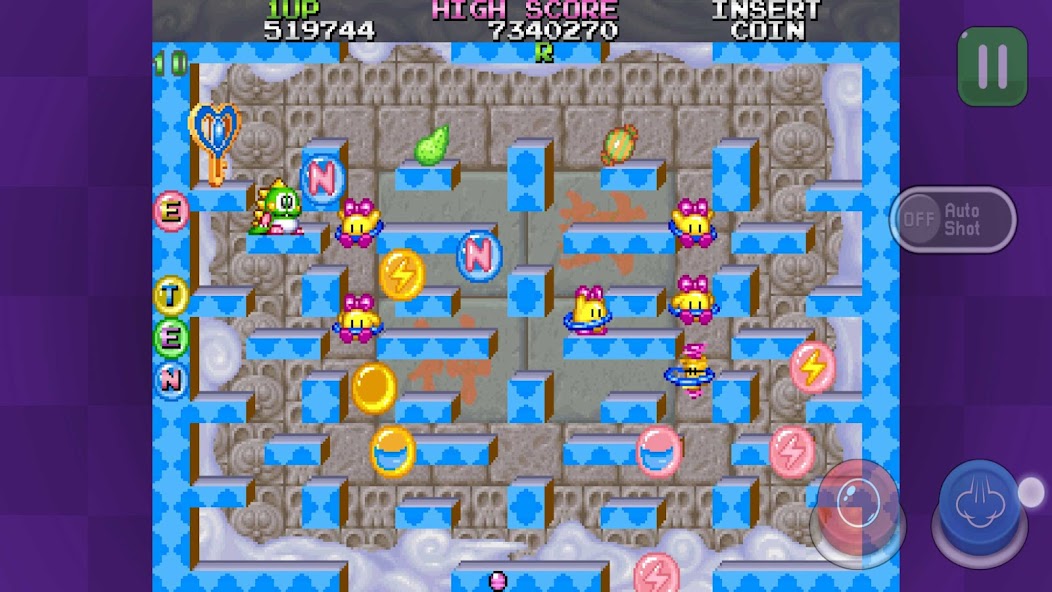Pause the game
The width and height of the screenshot is (1052, 592).
coord(992,66)
